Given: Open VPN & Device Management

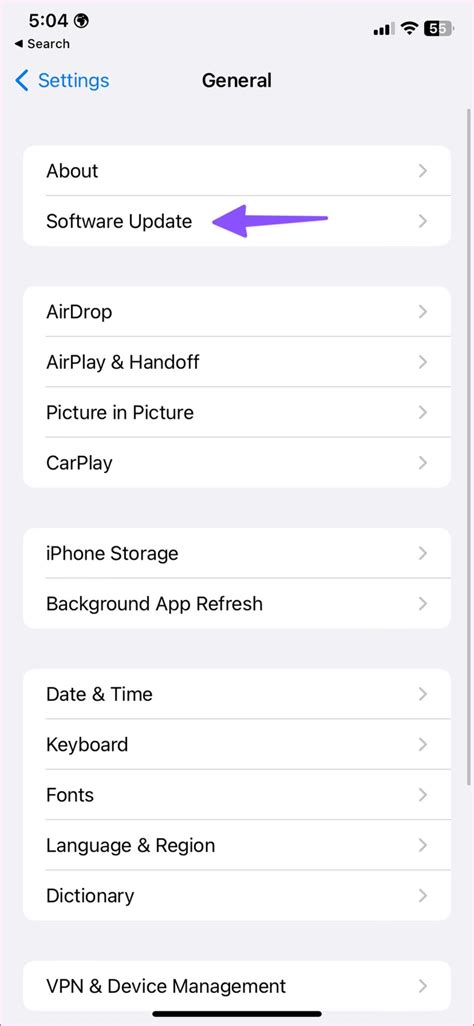Looking at the screenshot, I should point(237,985).
